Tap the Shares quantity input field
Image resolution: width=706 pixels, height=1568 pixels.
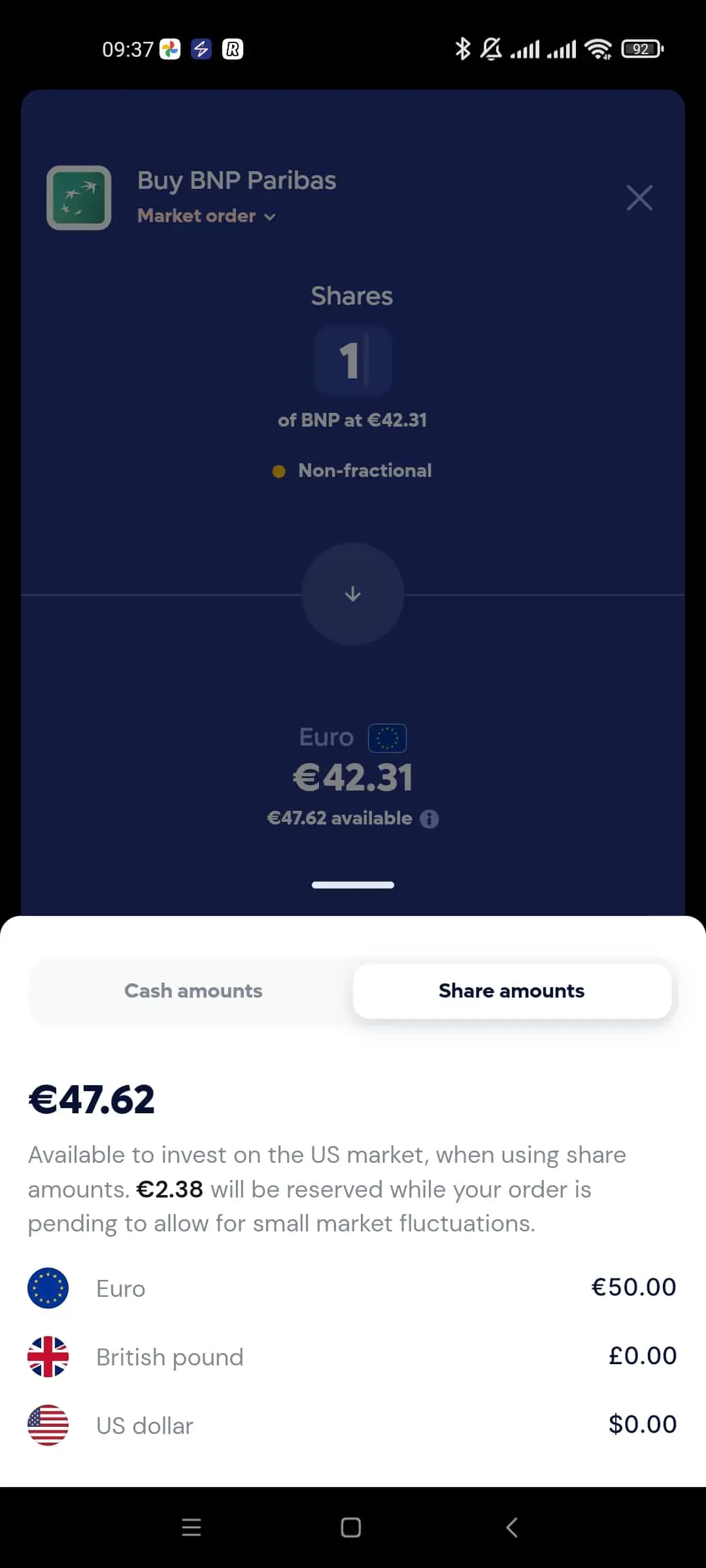coord(353,361)
